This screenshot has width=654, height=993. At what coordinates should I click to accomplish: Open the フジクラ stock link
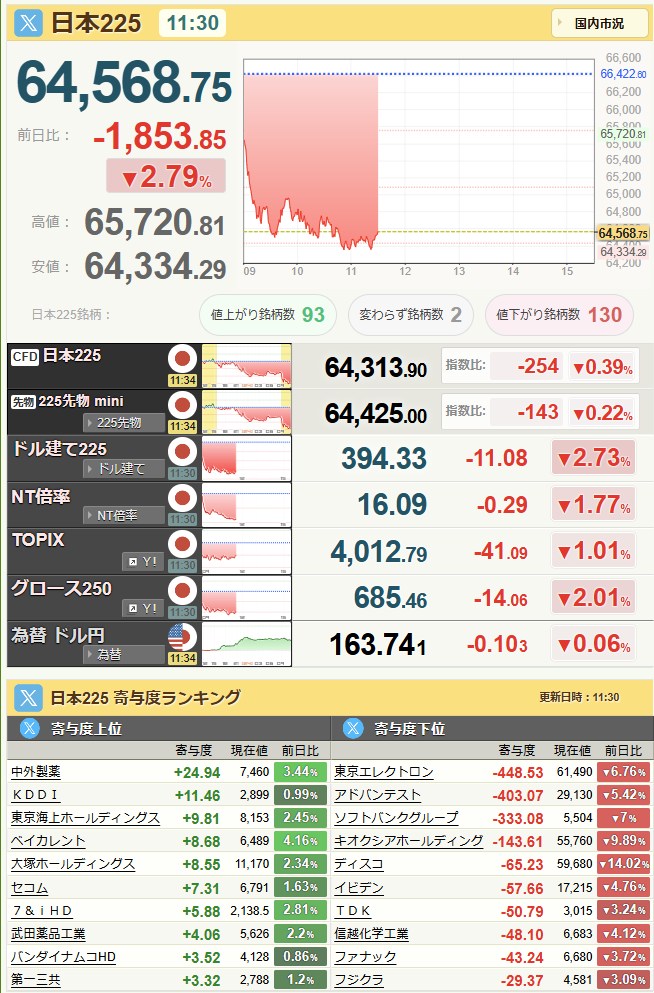tap(358, 980)
